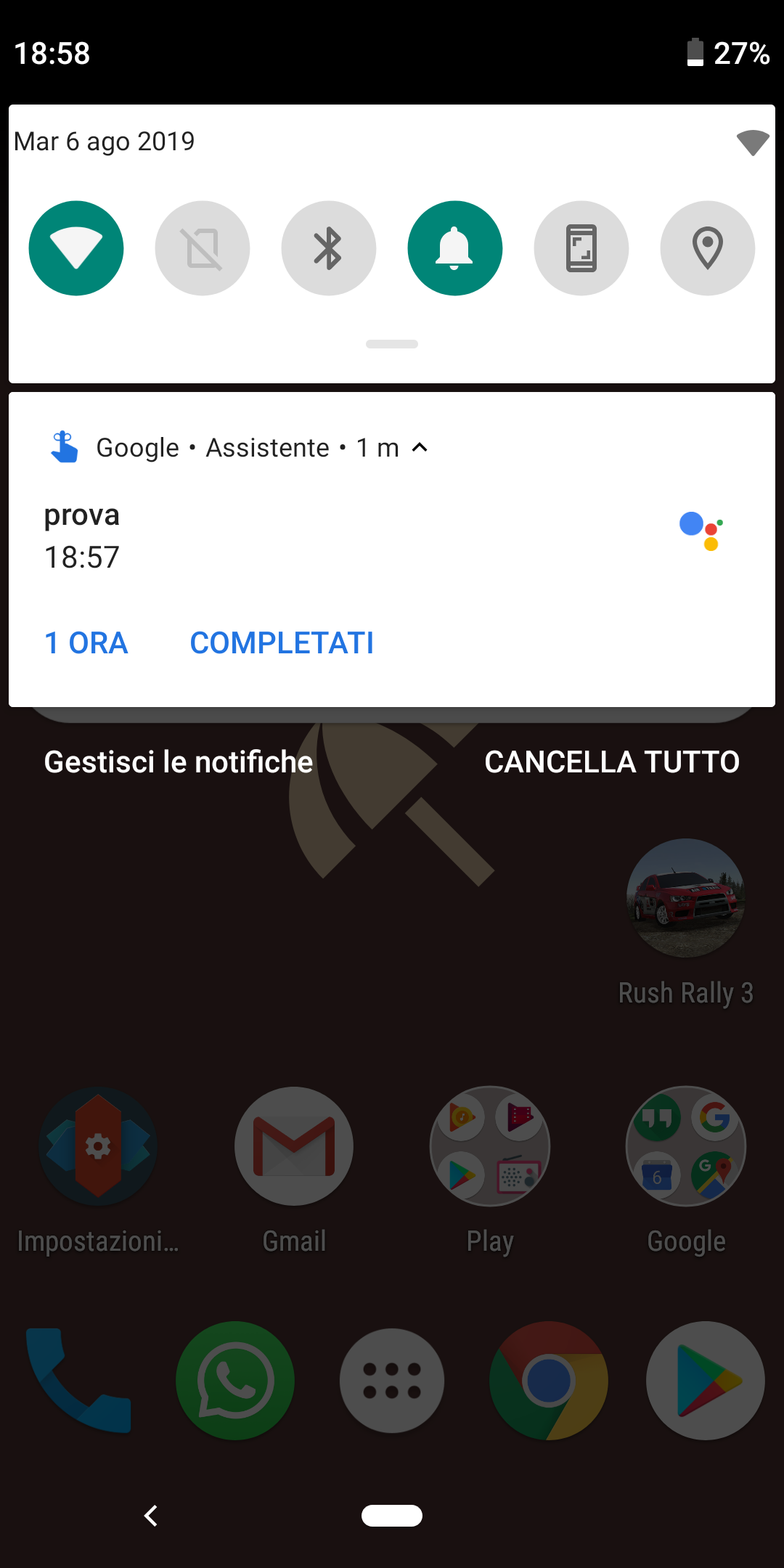Enable the location quick tile
This screenshot has width=784, height=1568.
[x=708, y=248]
